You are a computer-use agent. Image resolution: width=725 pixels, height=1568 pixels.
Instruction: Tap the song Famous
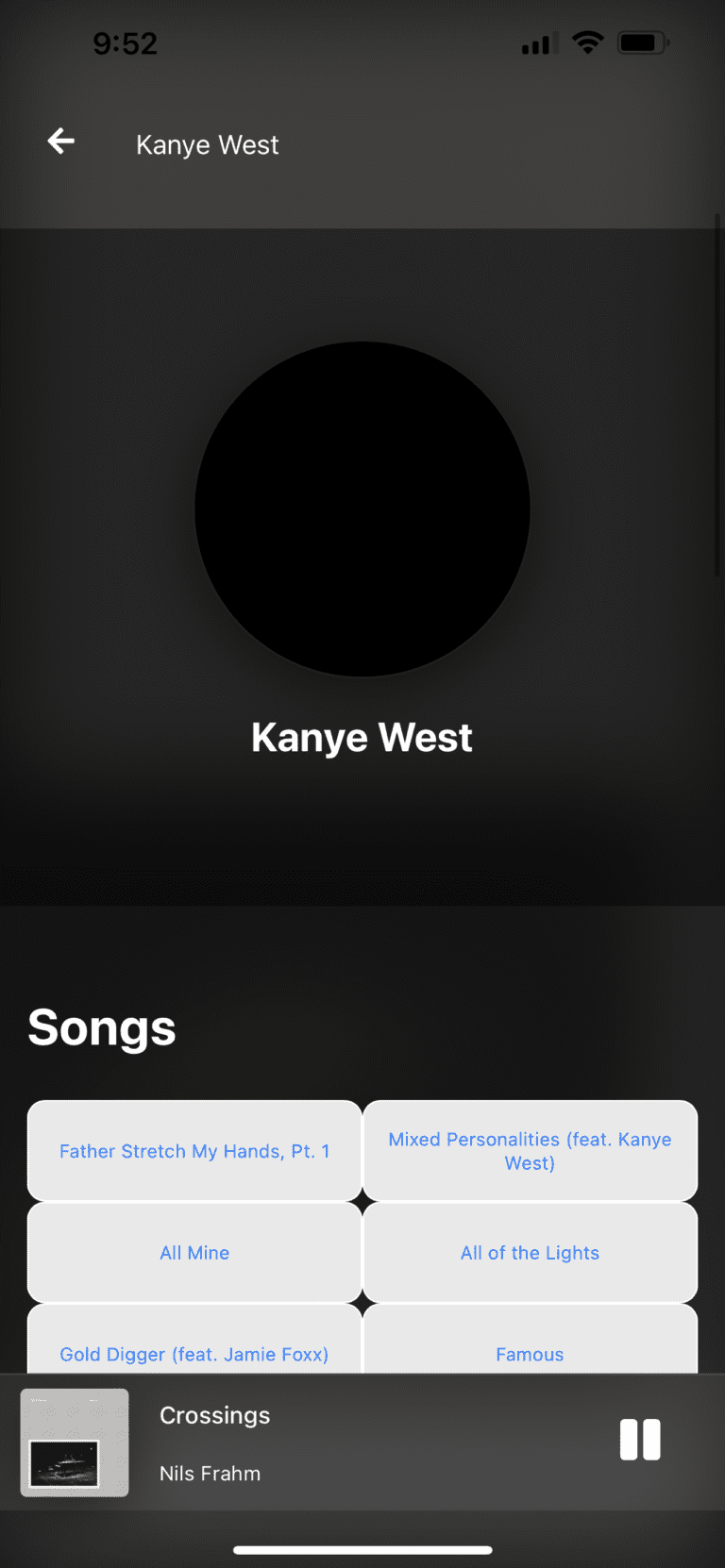[x=530, y=1354]
